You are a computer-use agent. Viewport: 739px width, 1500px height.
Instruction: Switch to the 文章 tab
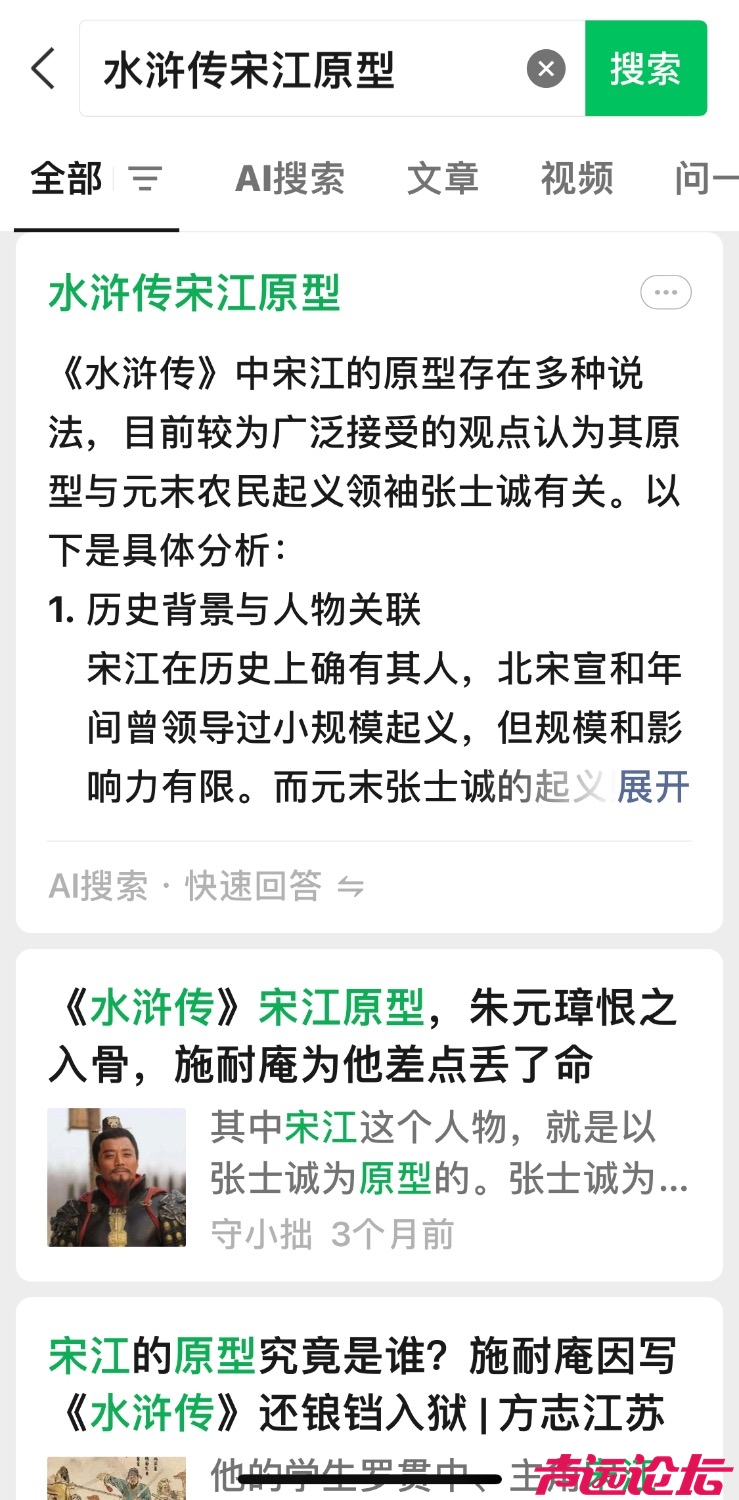click(442, 180)
